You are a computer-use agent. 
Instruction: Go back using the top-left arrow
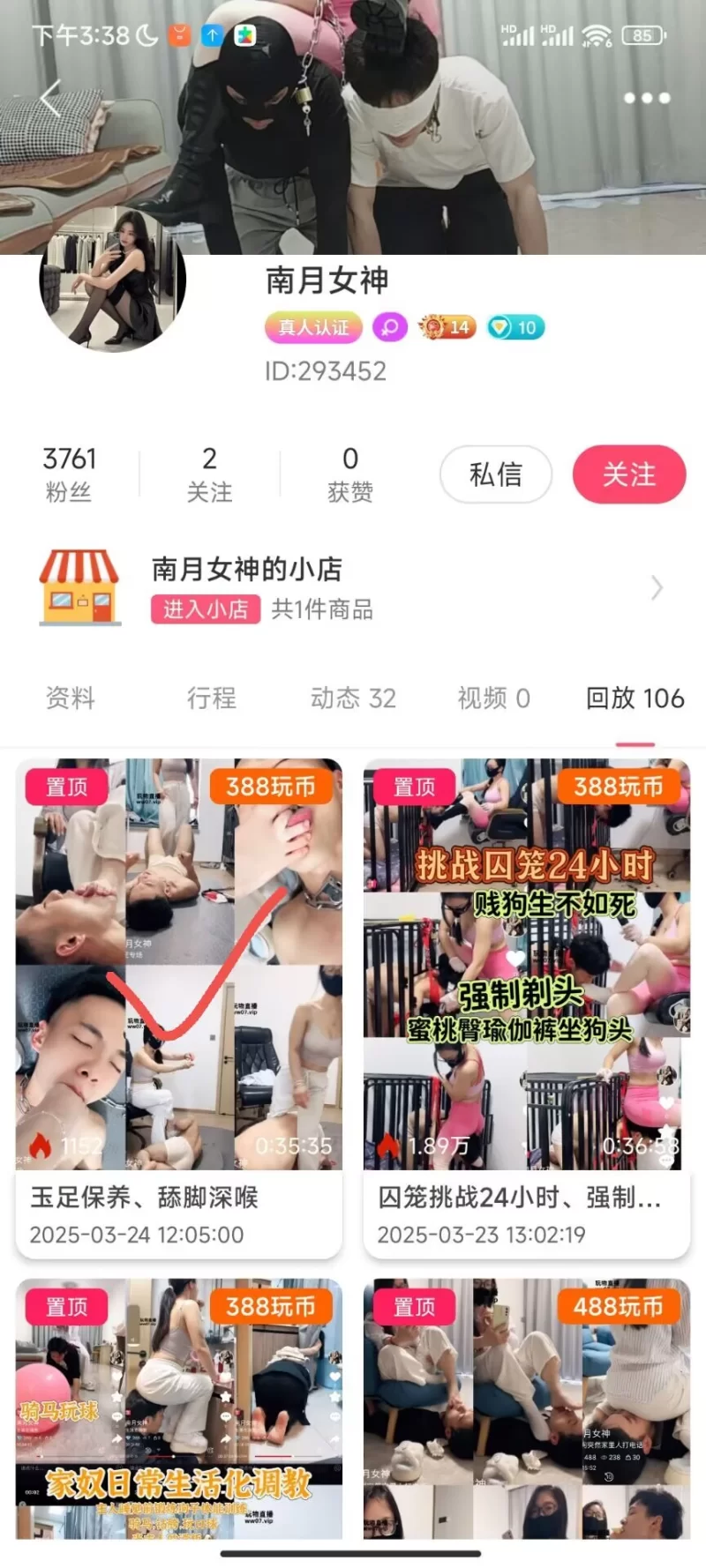50,98
